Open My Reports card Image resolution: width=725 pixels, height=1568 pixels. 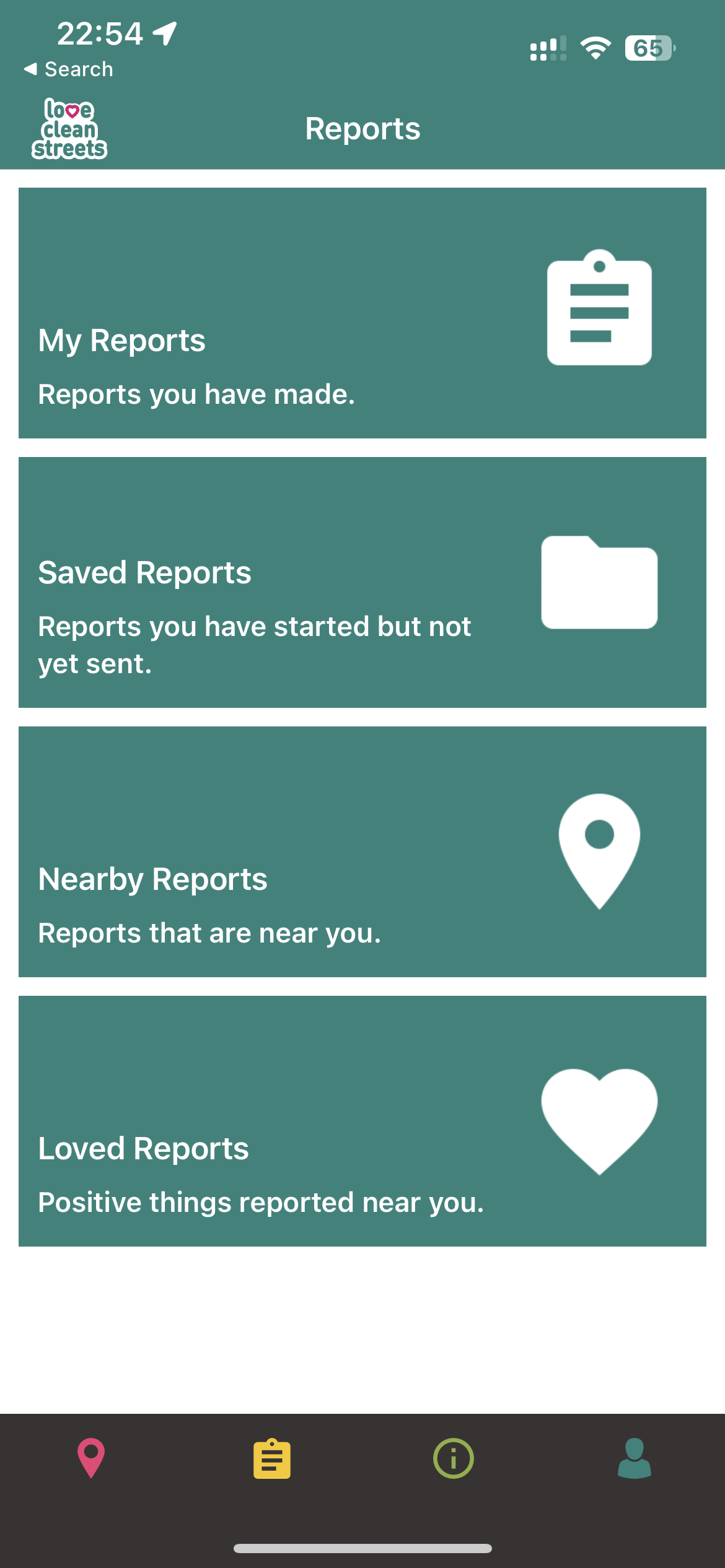click(x=362, y=313)
